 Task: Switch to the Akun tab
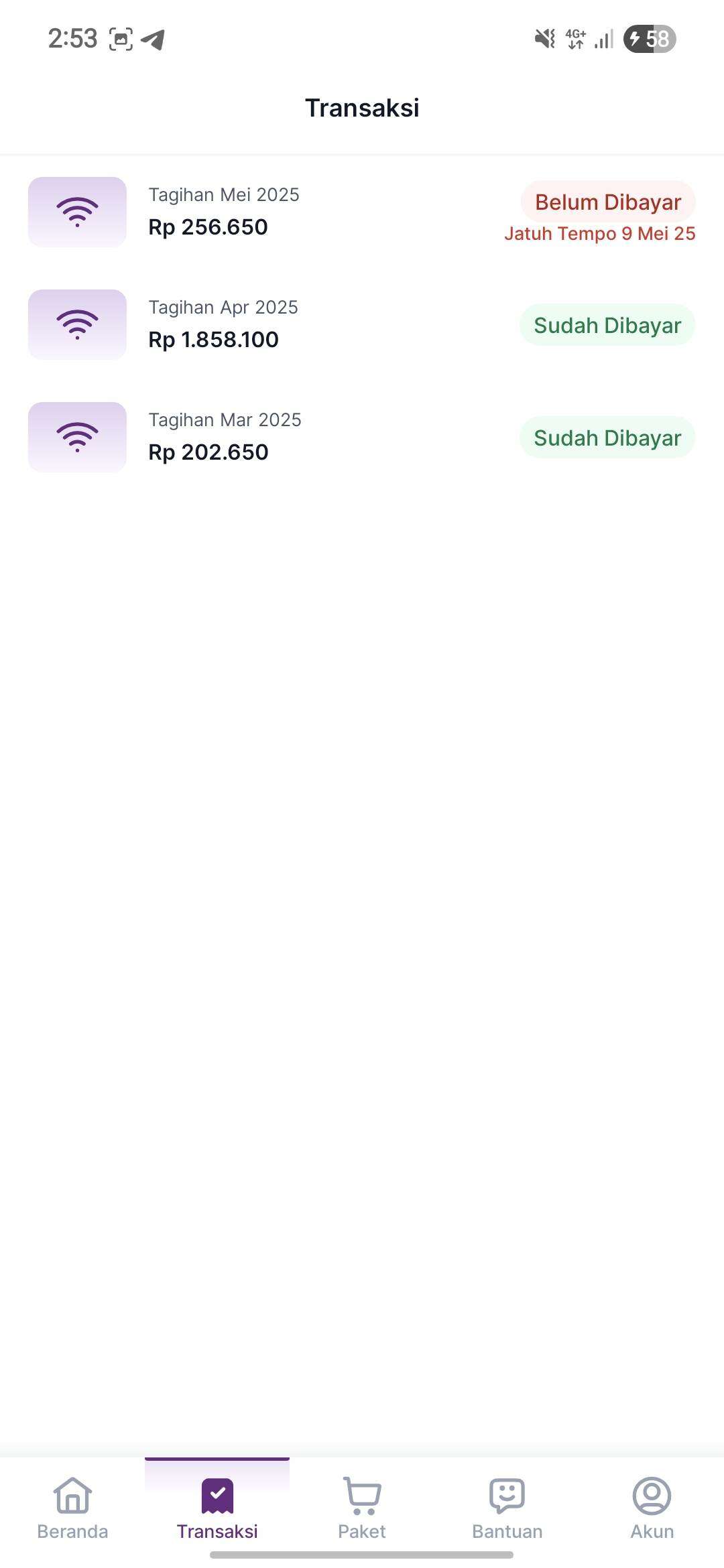click(652, 1508)
